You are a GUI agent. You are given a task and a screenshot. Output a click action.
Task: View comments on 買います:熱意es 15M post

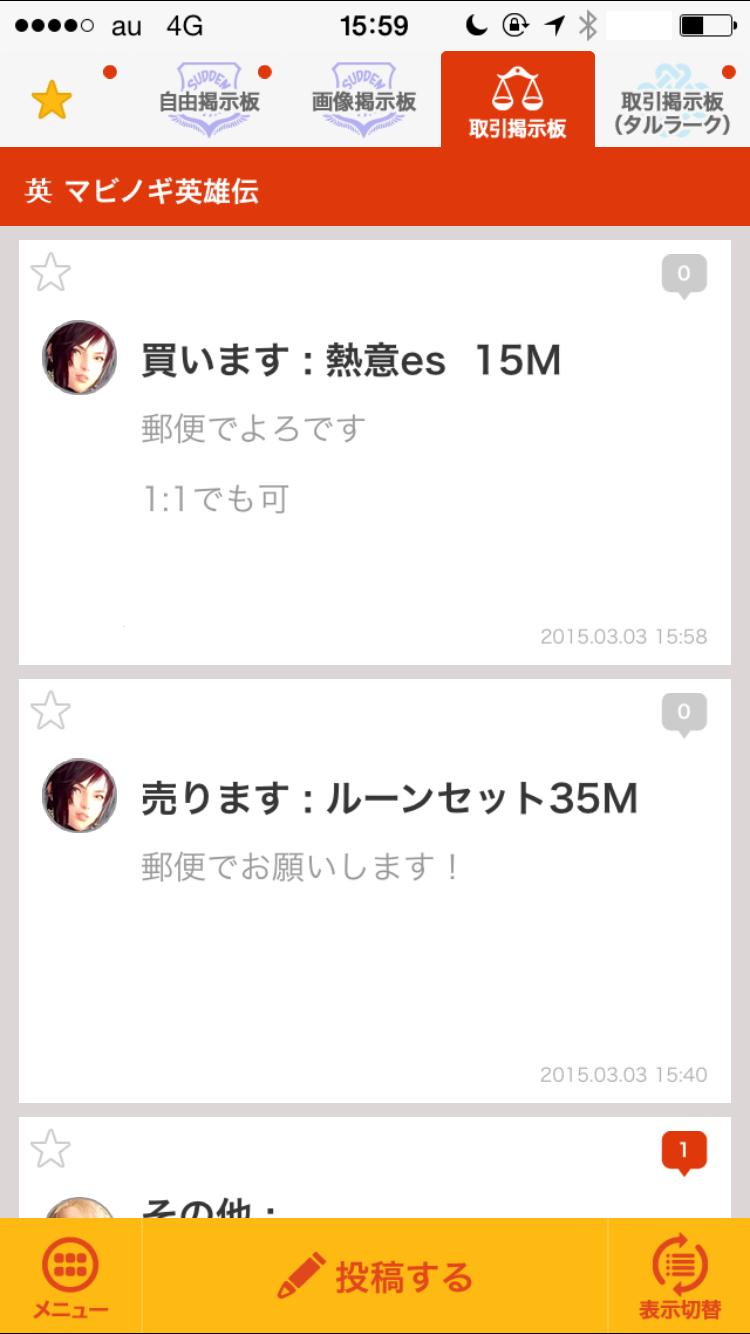pos(684,275)
